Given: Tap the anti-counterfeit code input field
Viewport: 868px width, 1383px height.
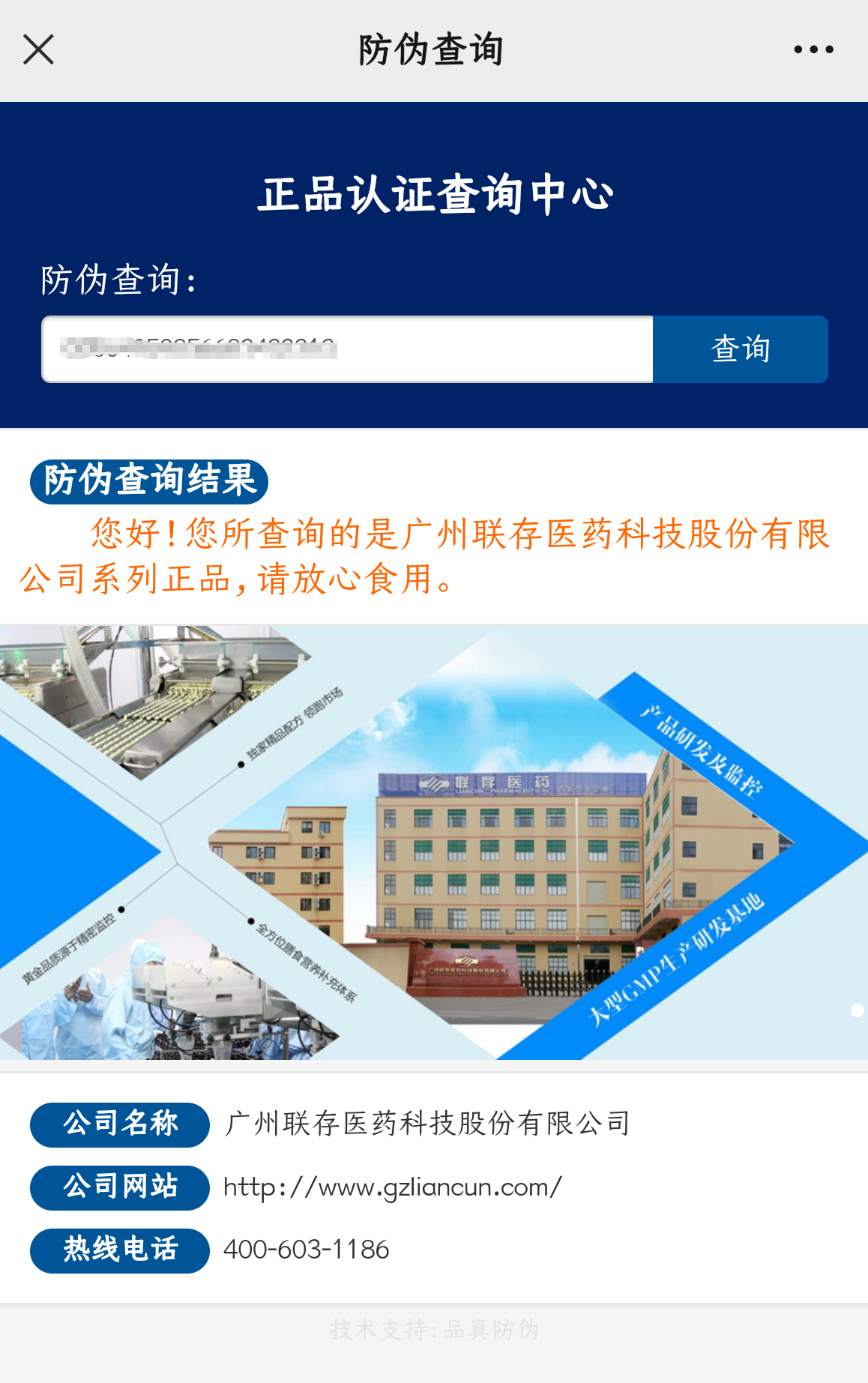Looking at the screenshot, I should pyautogui.click(x=347, y=349).
